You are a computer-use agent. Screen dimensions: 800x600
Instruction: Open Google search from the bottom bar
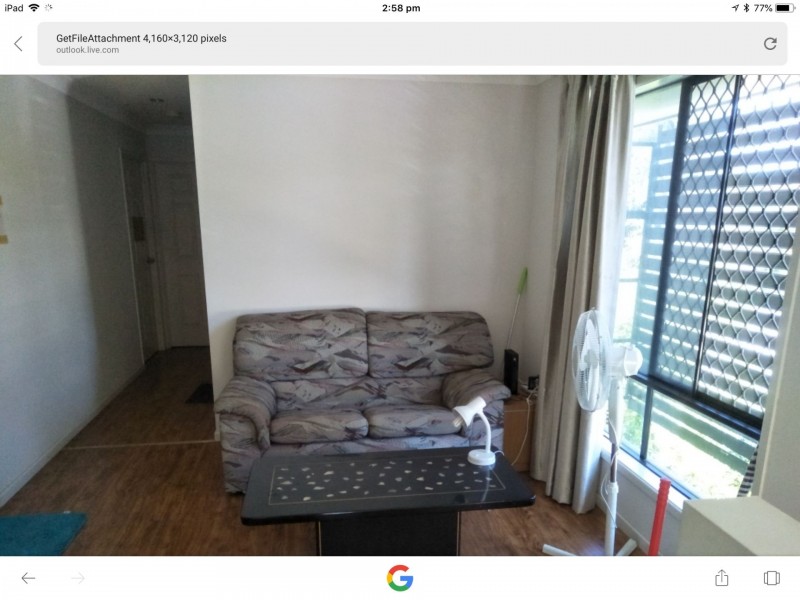tap(400, 578)
